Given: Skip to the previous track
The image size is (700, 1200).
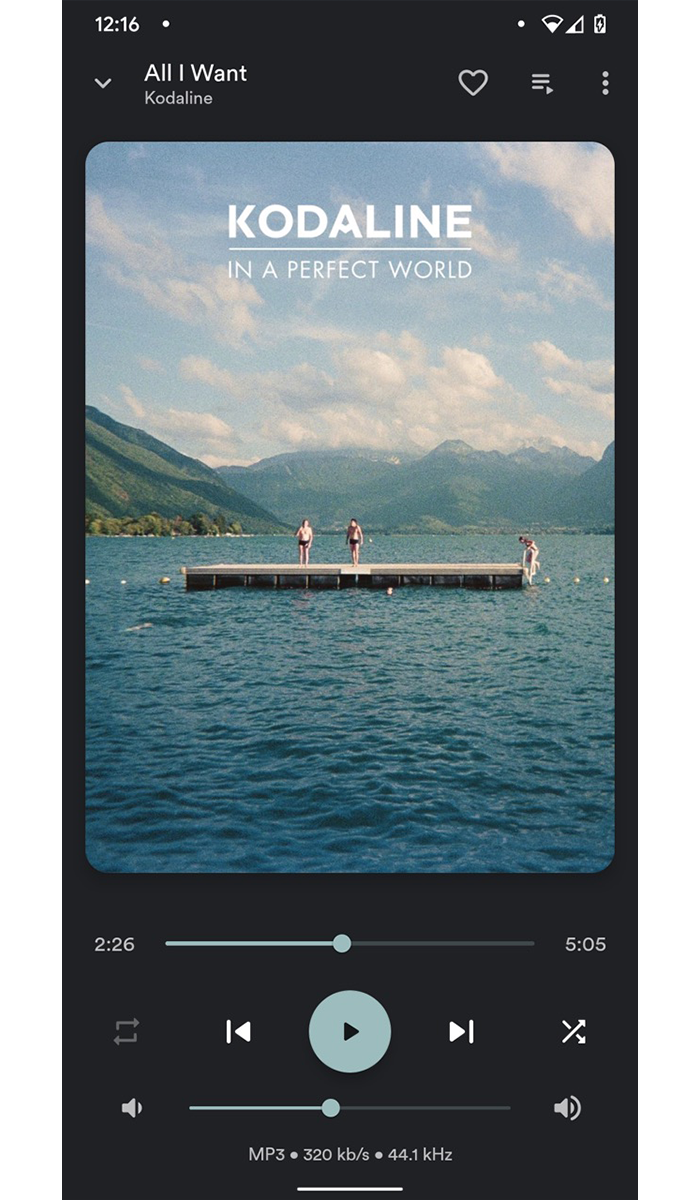Looking at the screenshot, I should click(238, 1031).
